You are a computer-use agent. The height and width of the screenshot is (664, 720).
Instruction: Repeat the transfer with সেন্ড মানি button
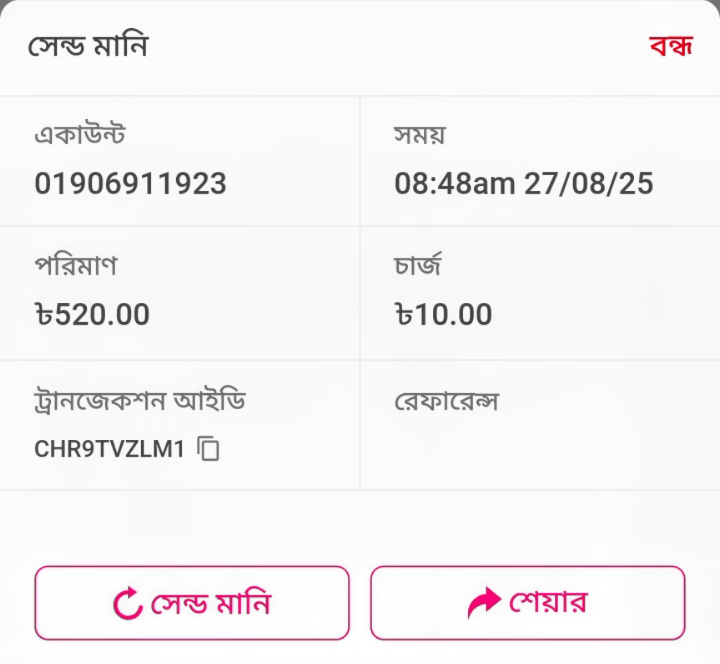pos(192,603)
